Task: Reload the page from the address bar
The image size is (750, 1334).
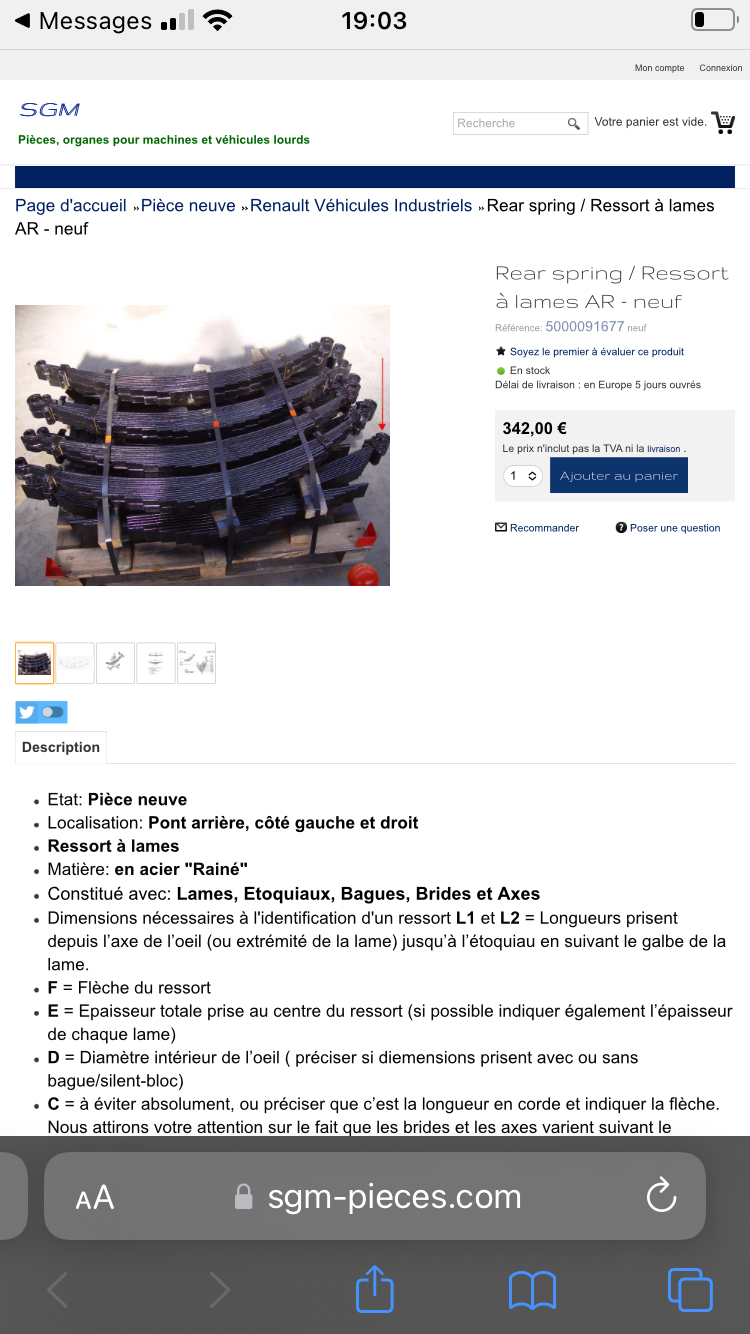Action: (x=661, y=1196)
